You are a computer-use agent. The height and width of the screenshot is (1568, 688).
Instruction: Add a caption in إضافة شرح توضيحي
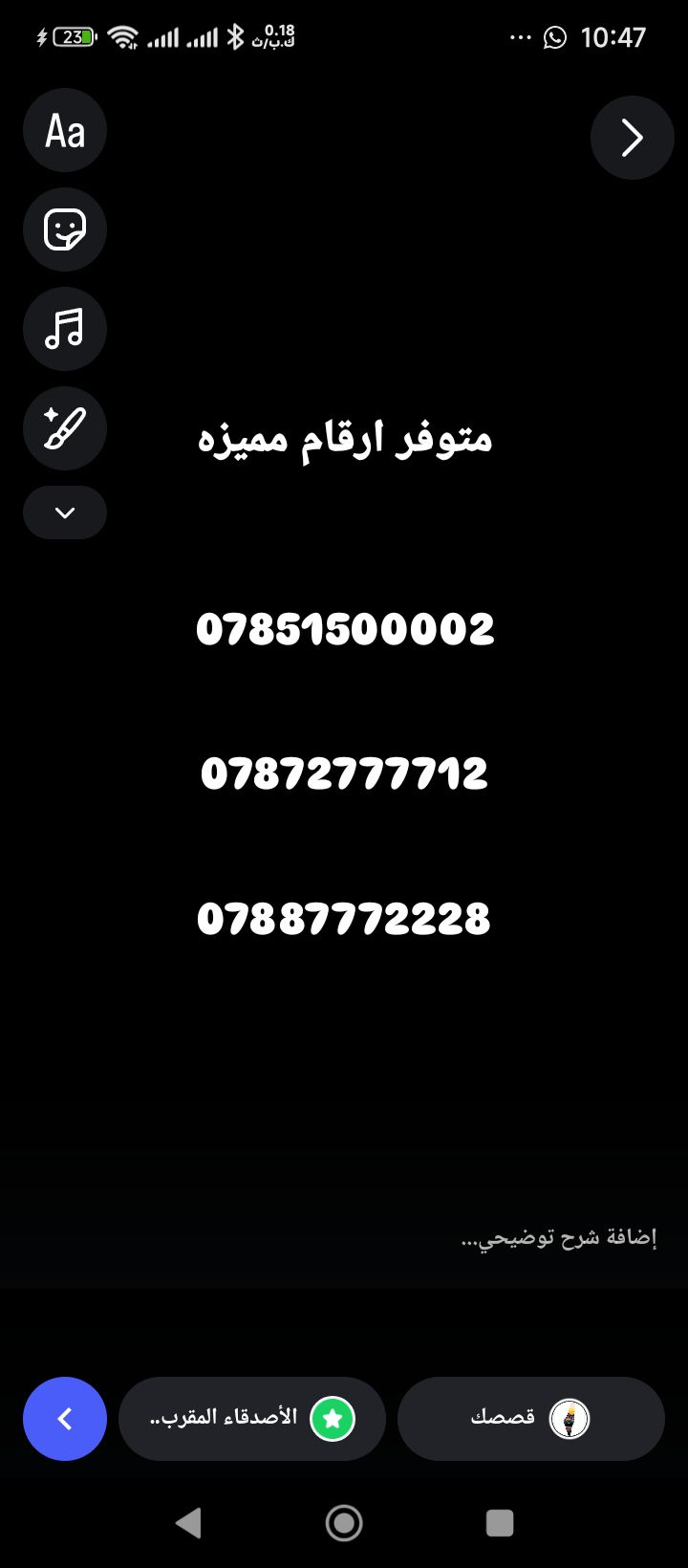point(558,1238)
